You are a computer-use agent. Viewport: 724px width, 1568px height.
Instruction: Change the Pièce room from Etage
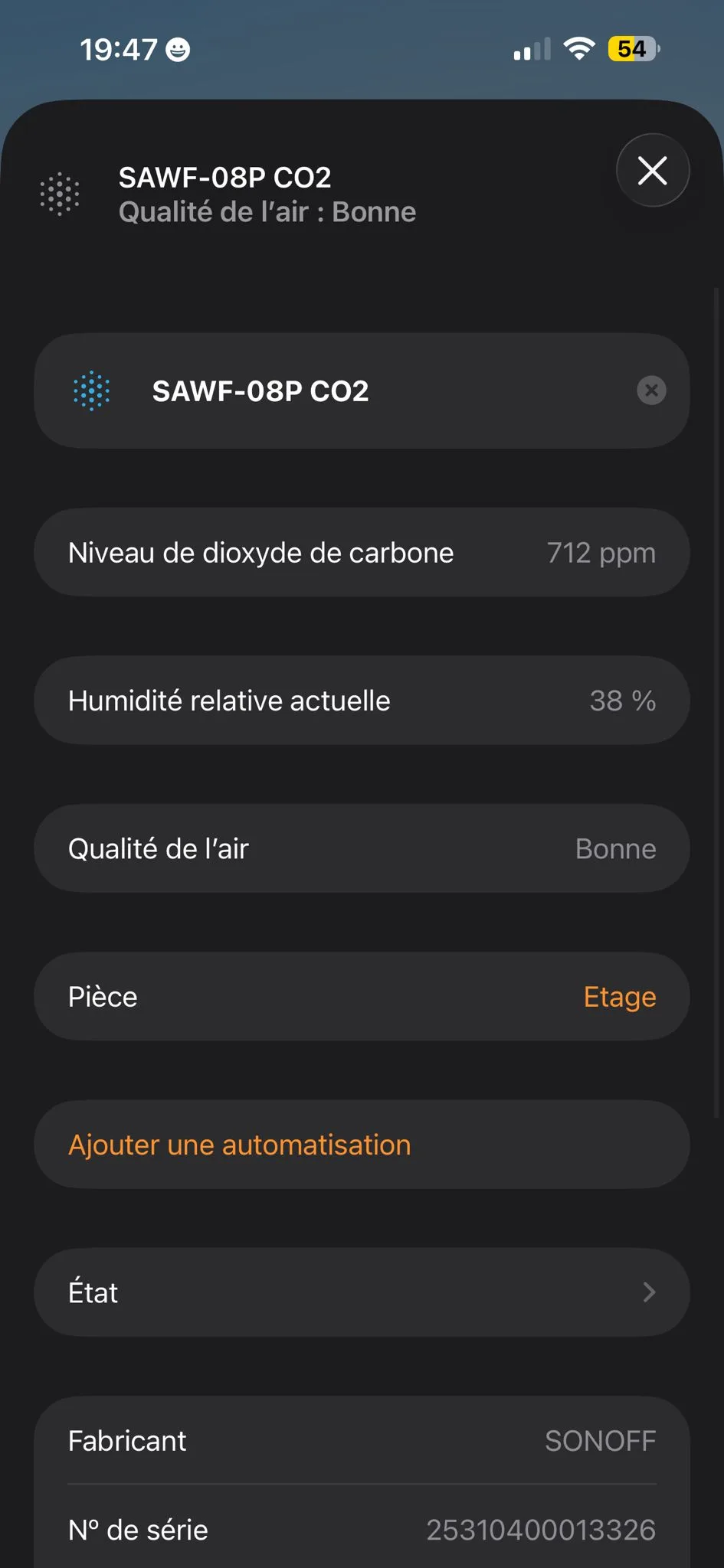(x=619, y=997)
